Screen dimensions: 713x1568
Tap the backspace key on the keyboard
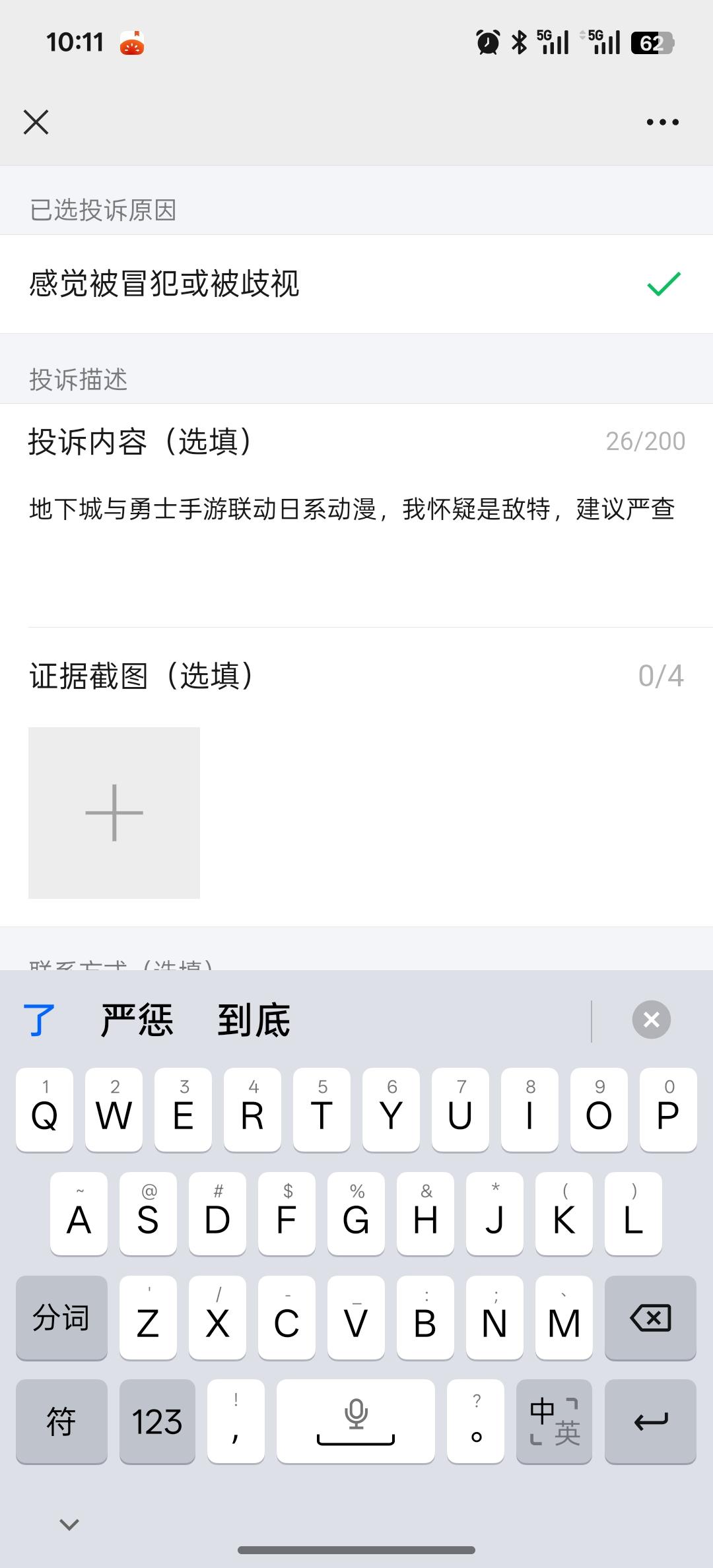coord(650,1319)
